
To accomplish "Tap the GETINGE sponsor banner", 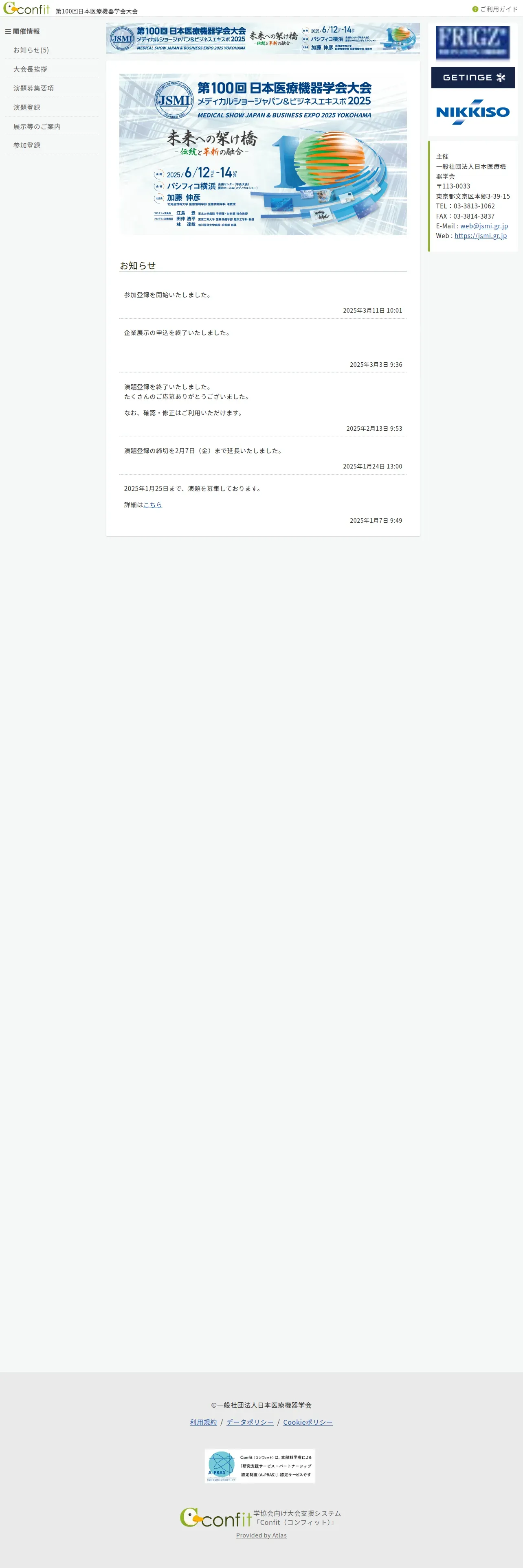I will (472, 77).
